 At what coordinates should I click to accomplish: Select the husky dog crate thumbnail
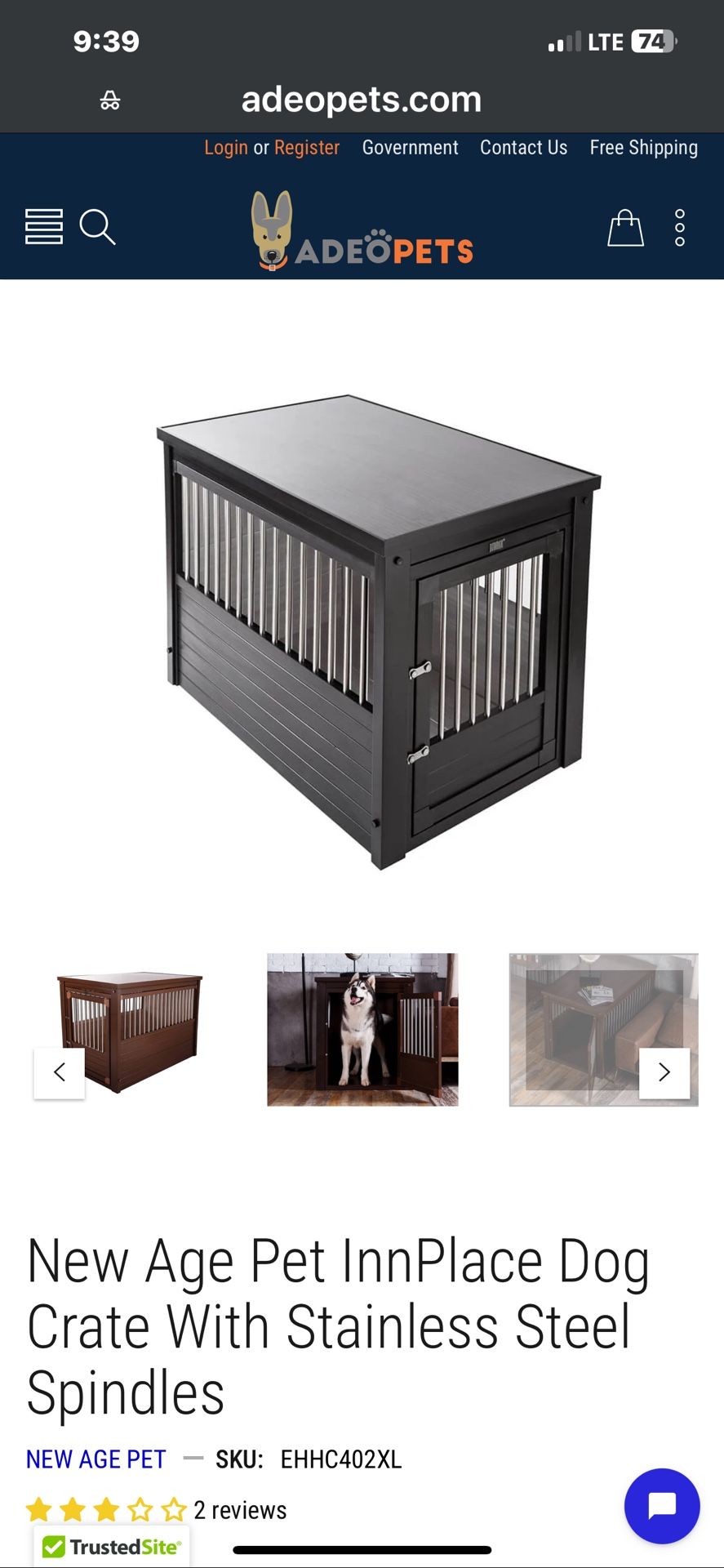click(x=362, y=1029)
